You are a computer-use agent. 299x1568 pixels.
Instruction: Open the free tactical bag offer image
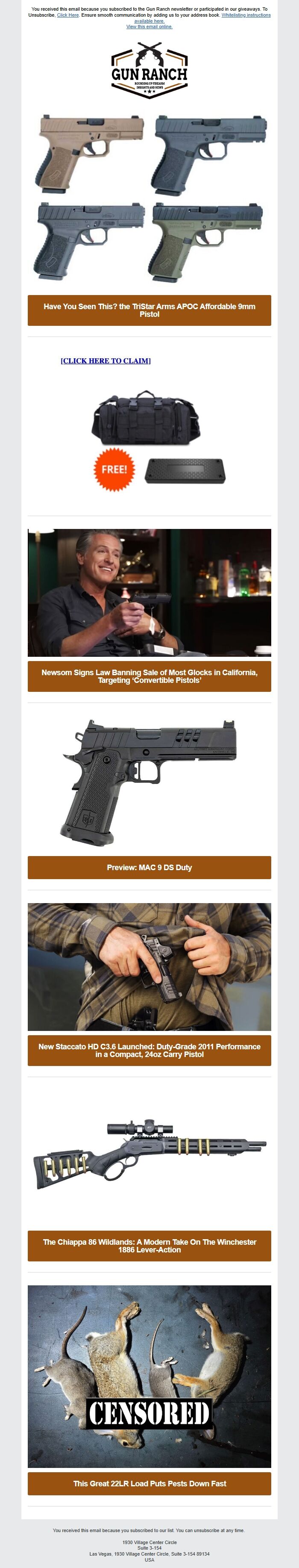[149, 440]
